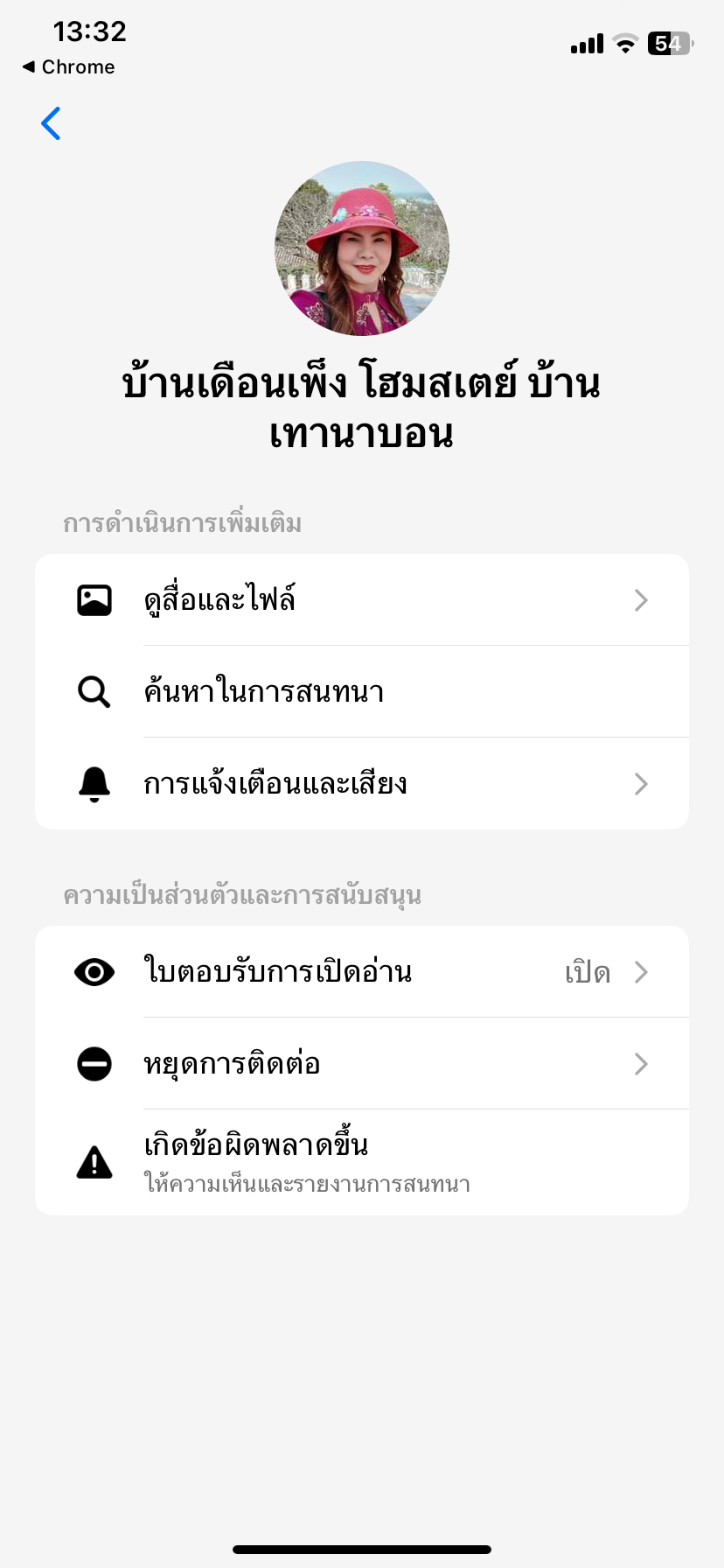View the profile photo of บ้านเดือนเพ็ง โฮมสเตย์

(362, 248)
